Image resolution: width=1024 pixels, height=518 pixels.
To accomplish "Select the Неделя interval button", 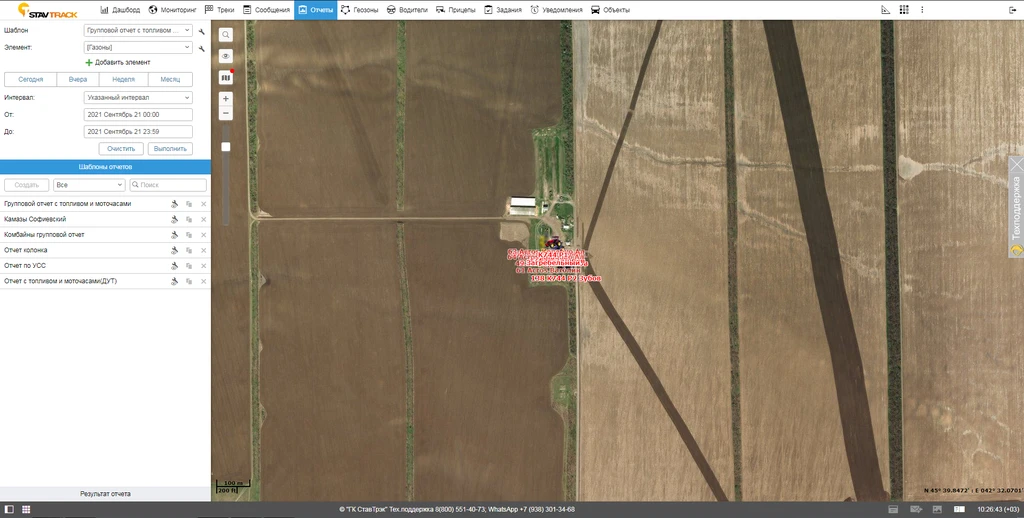I will (124, 79).
